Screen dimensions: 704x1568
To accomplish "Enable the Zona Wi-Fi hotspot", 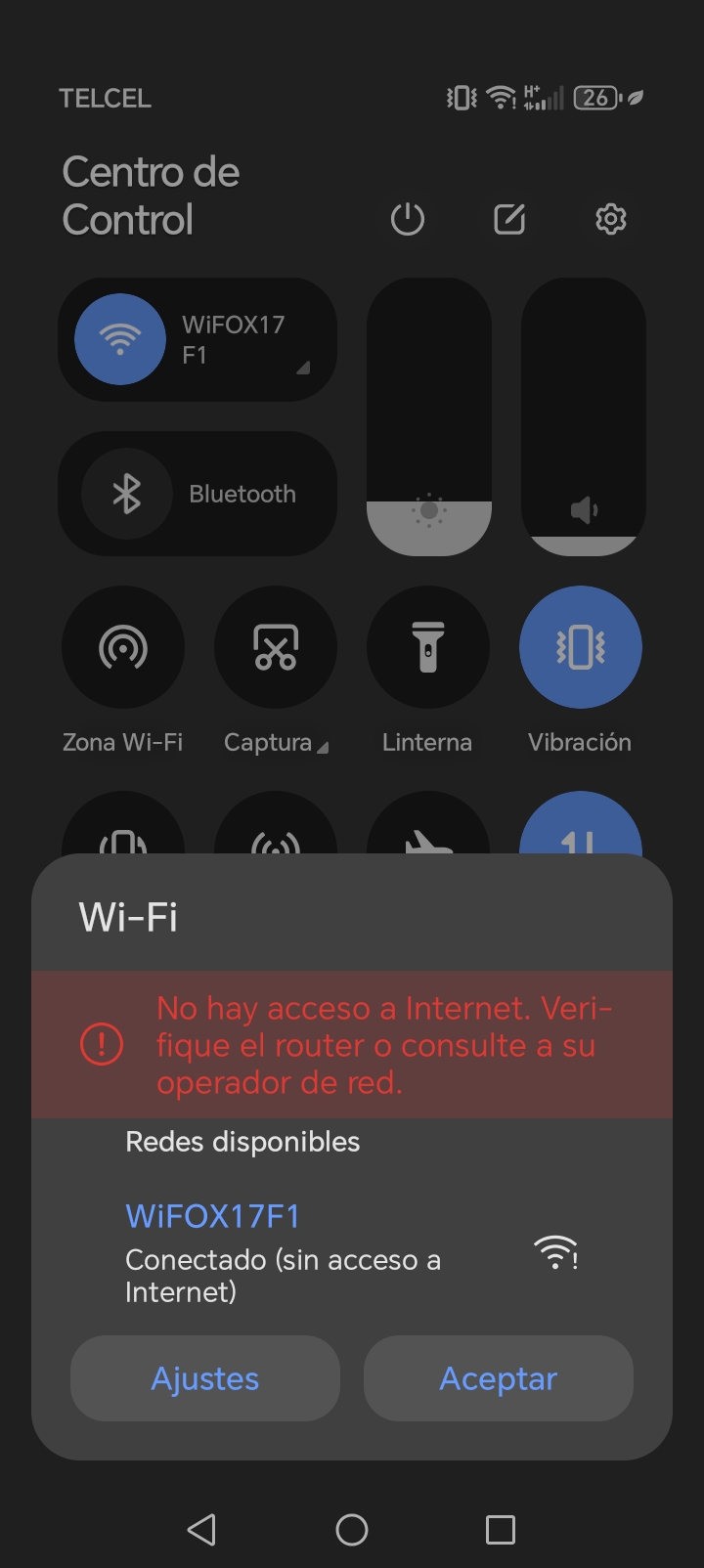I will point(123,647).
